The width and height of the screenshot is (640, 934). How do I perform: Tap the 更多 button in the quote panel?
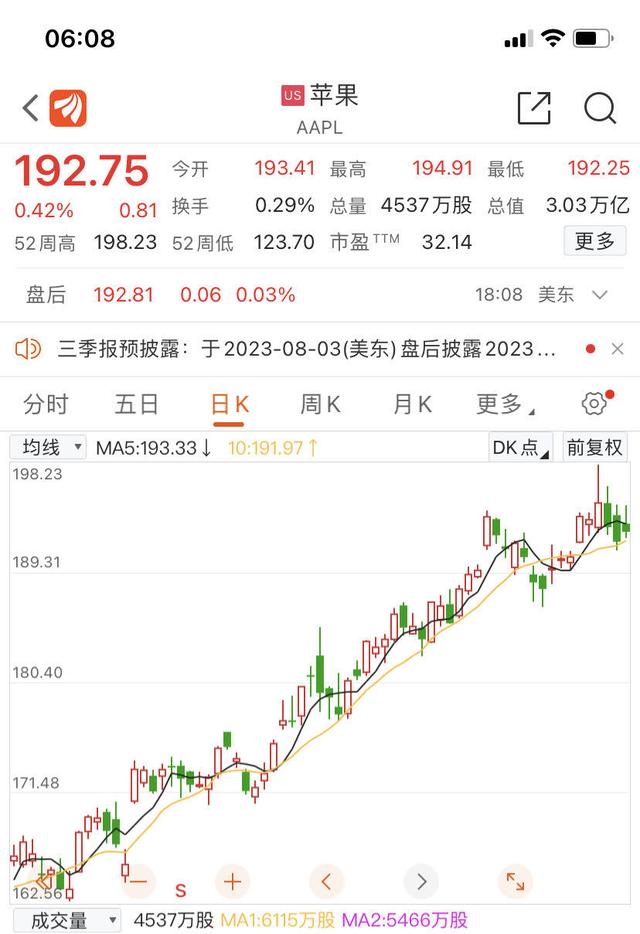[594, 241]
